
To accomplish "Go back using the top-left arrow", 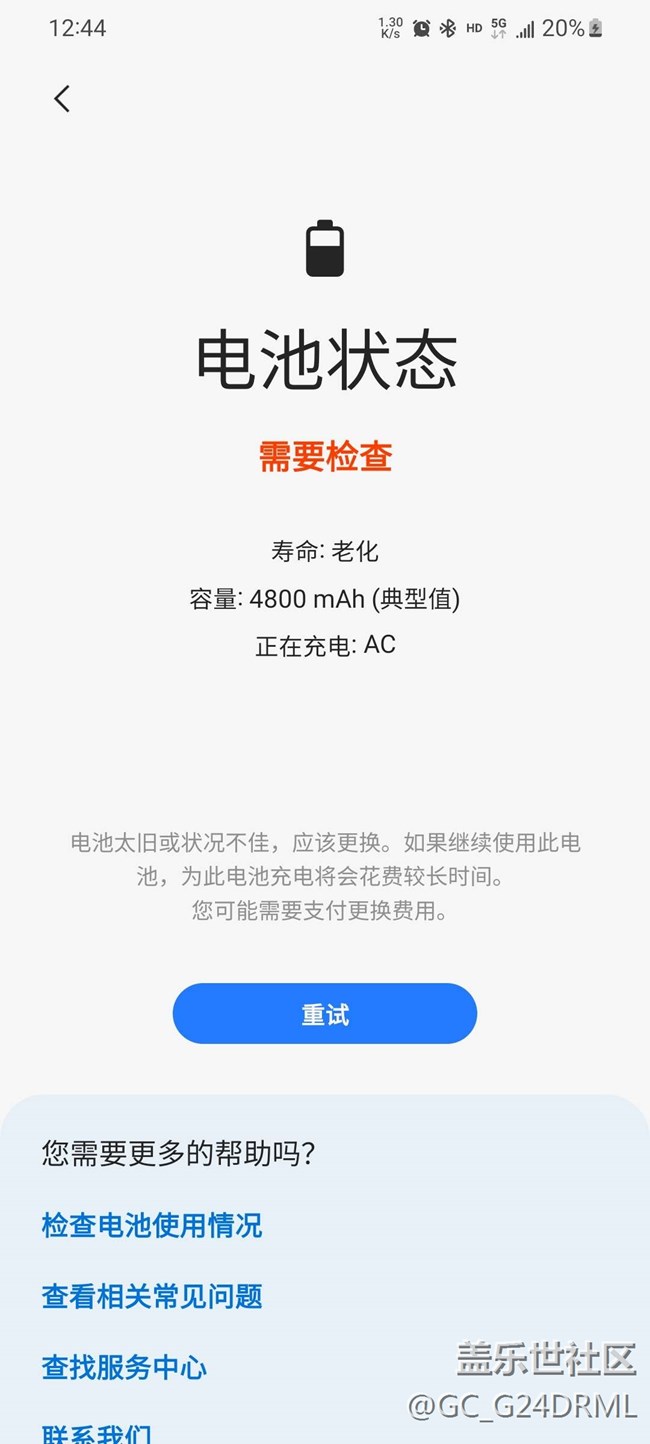I will [x=62, y=98].
